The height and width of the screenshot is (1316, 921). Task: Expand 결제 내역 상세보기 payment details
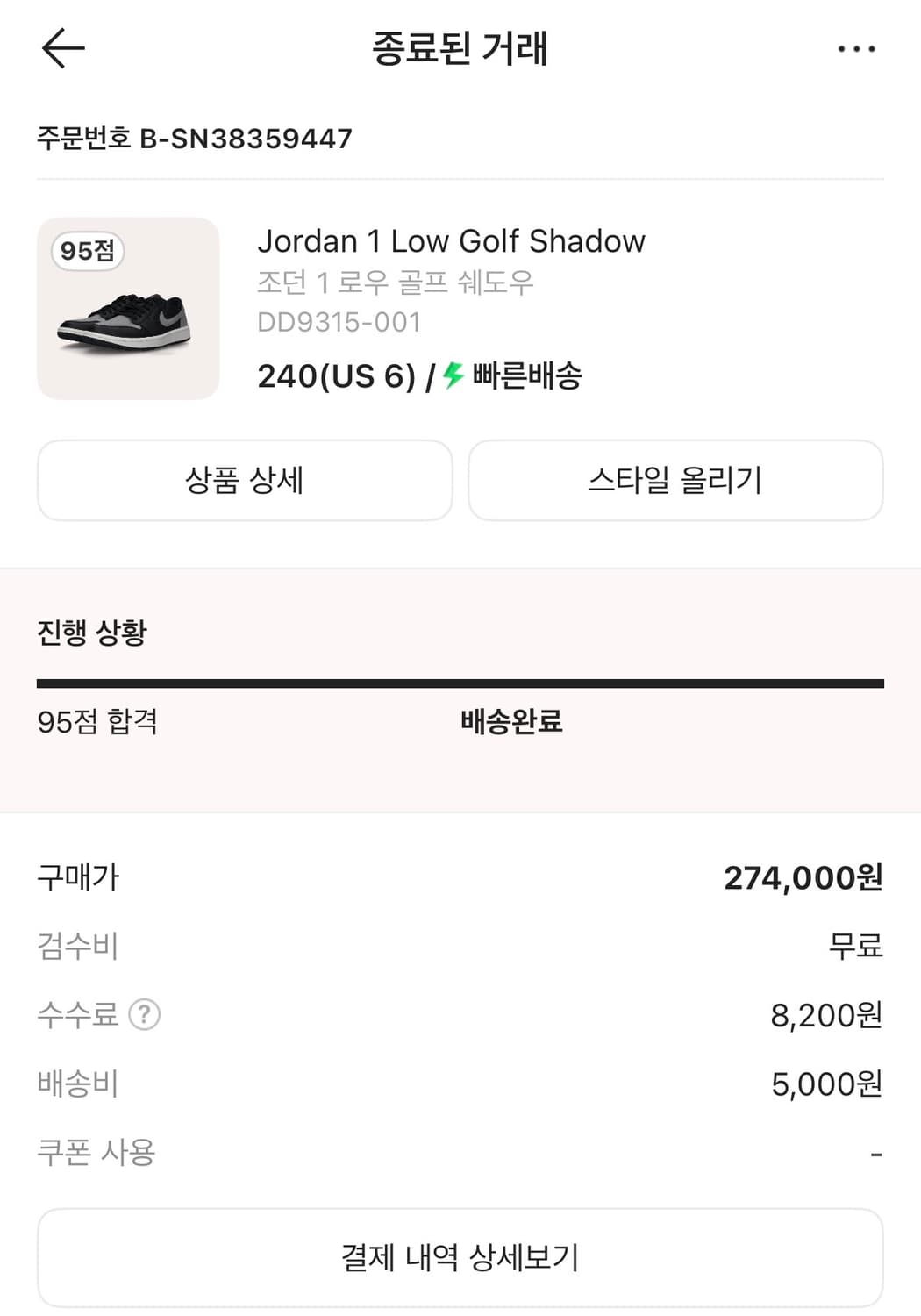click(460, 1256)
